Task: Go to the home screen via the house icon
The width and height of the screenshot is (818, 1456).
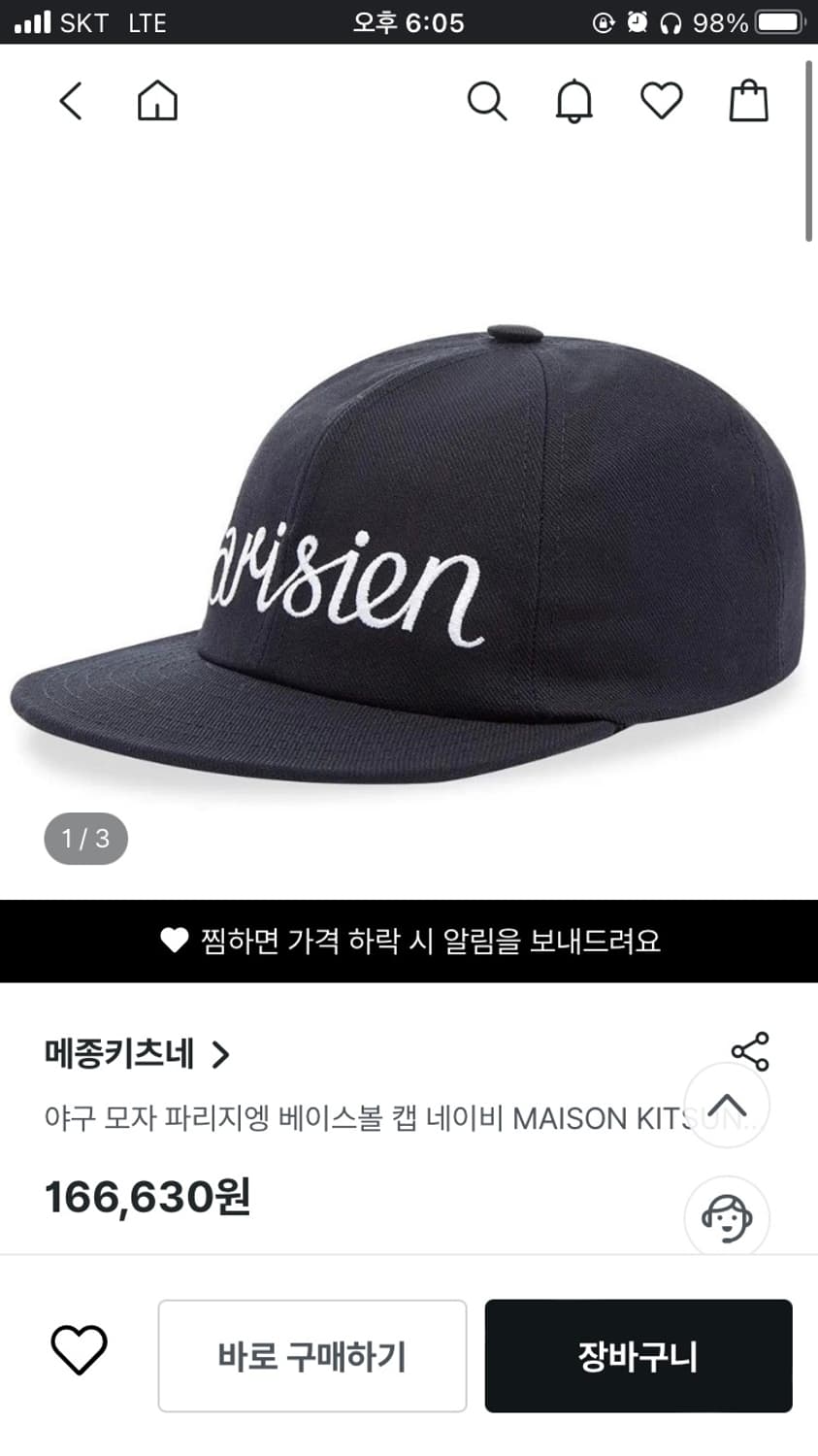Action: pos(157,100)
